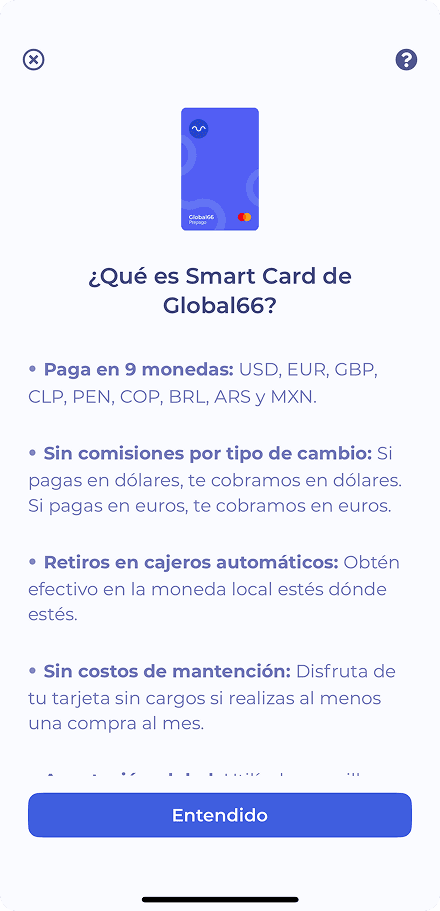Viewport: 440px width, 911px height.
Task: Open the help question mark icon
Action: point(406,60)
